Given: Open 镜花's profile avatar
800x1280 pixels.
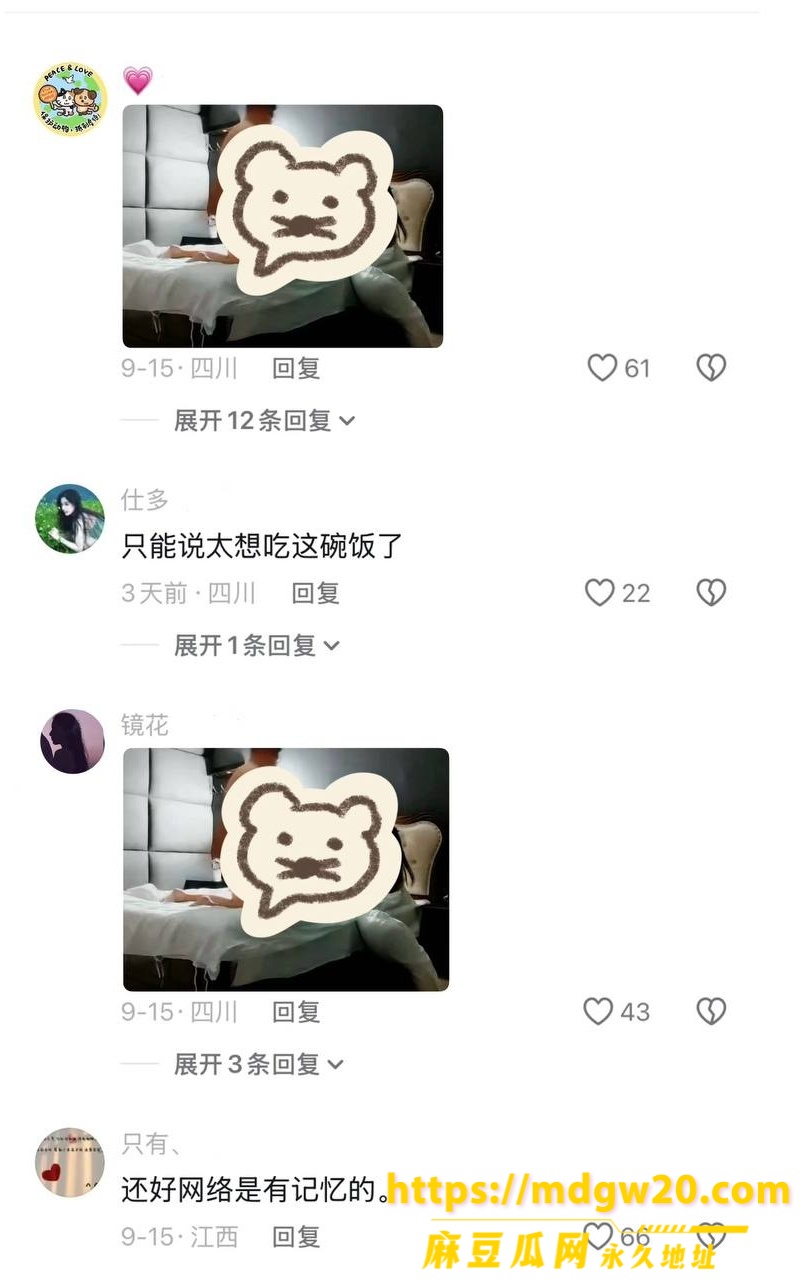Looking at the screenshot, I should pyautogui.click(x=72, y=741).
